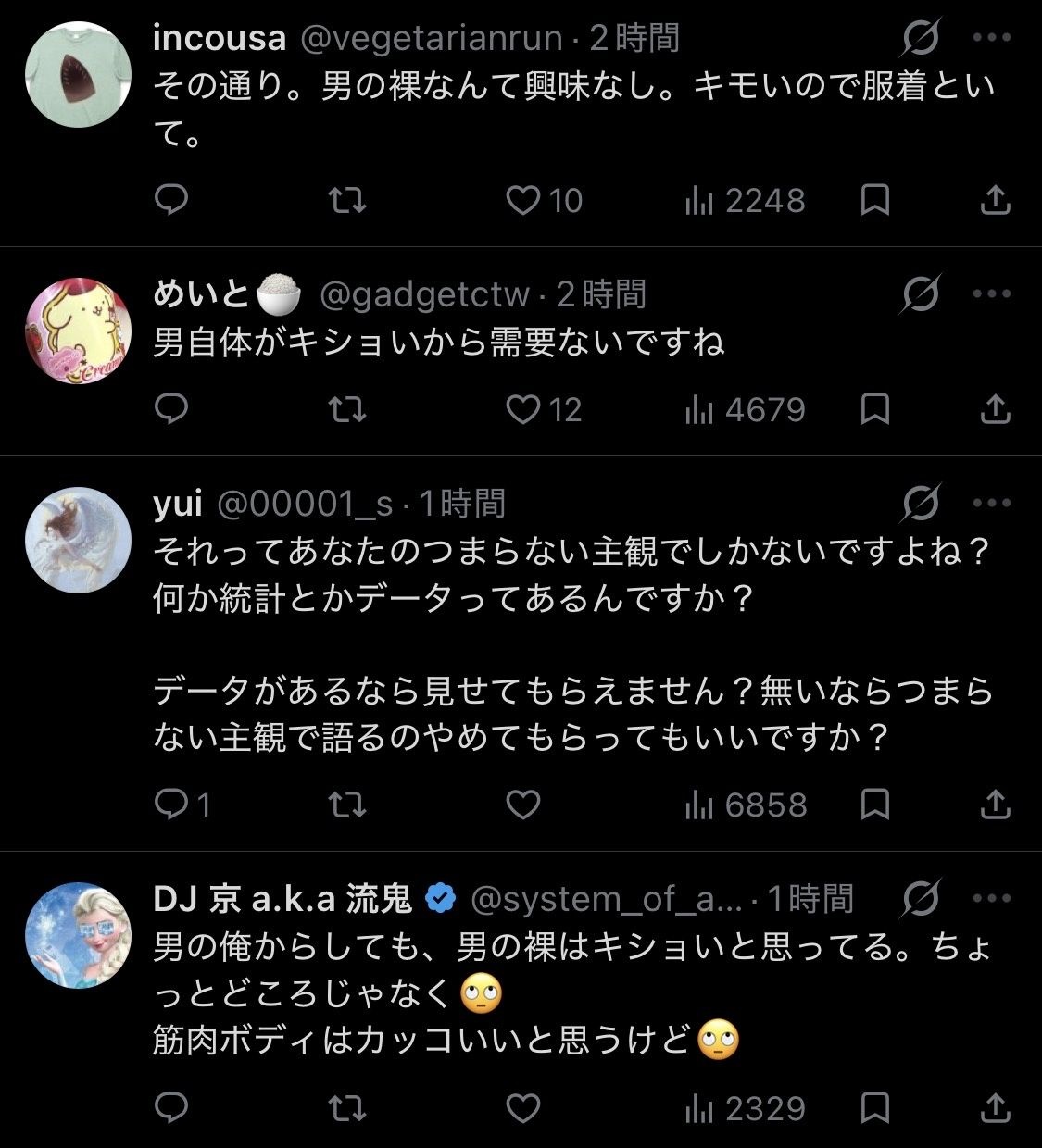Retweet DJ 京 a.k.a 流鬼's post

[348, 1107]
